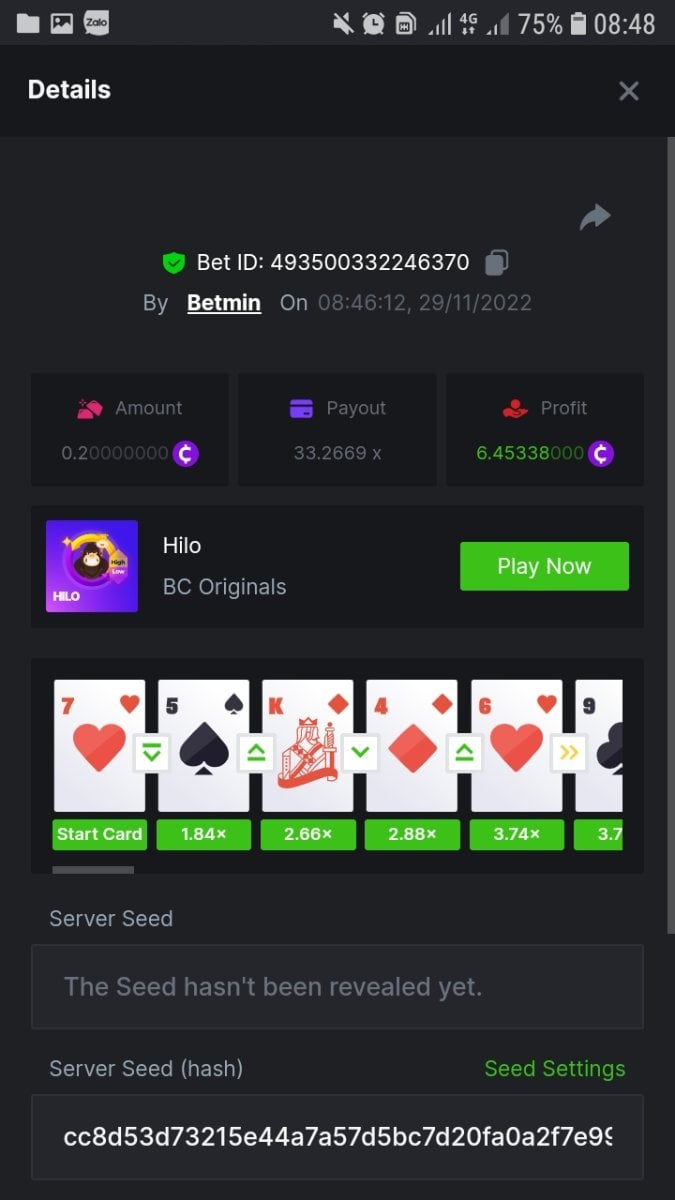
Task: Open Seed Settings
Action: (554, 1068)
